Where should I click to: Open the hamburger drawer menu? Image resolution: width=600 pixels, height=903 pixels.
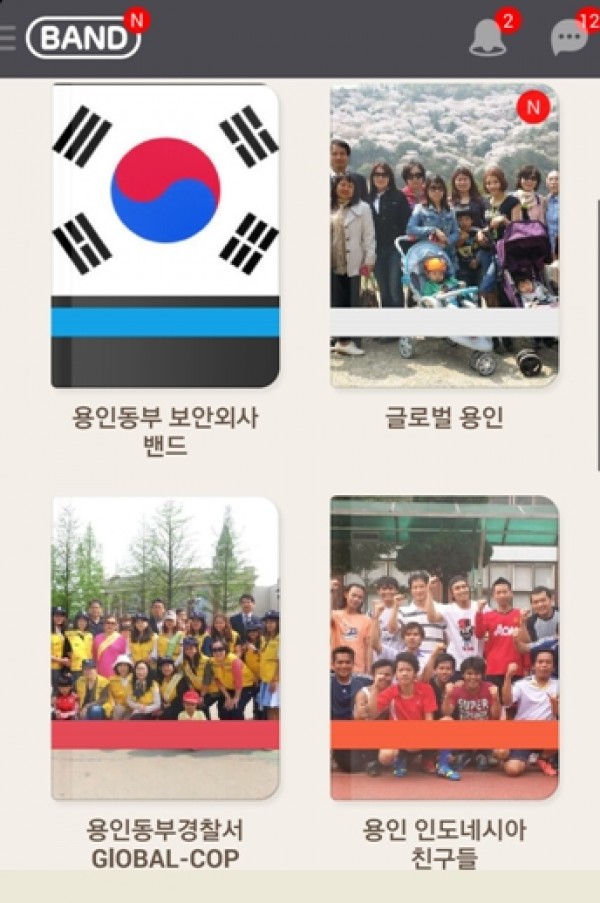click(x=7, y=38)
